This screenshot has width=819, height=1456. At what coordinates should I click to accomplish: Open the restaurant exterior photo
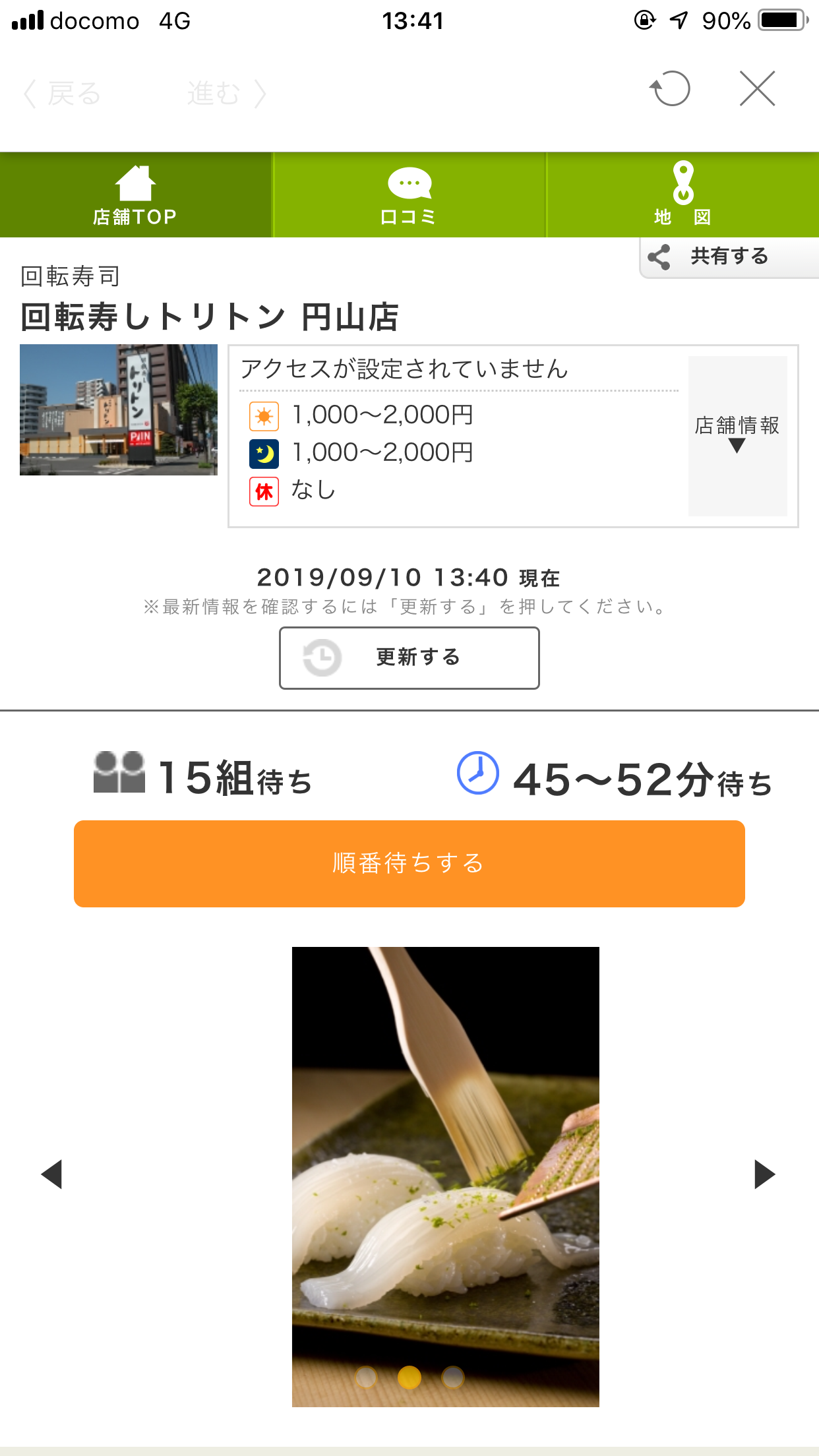coord(119,409)
